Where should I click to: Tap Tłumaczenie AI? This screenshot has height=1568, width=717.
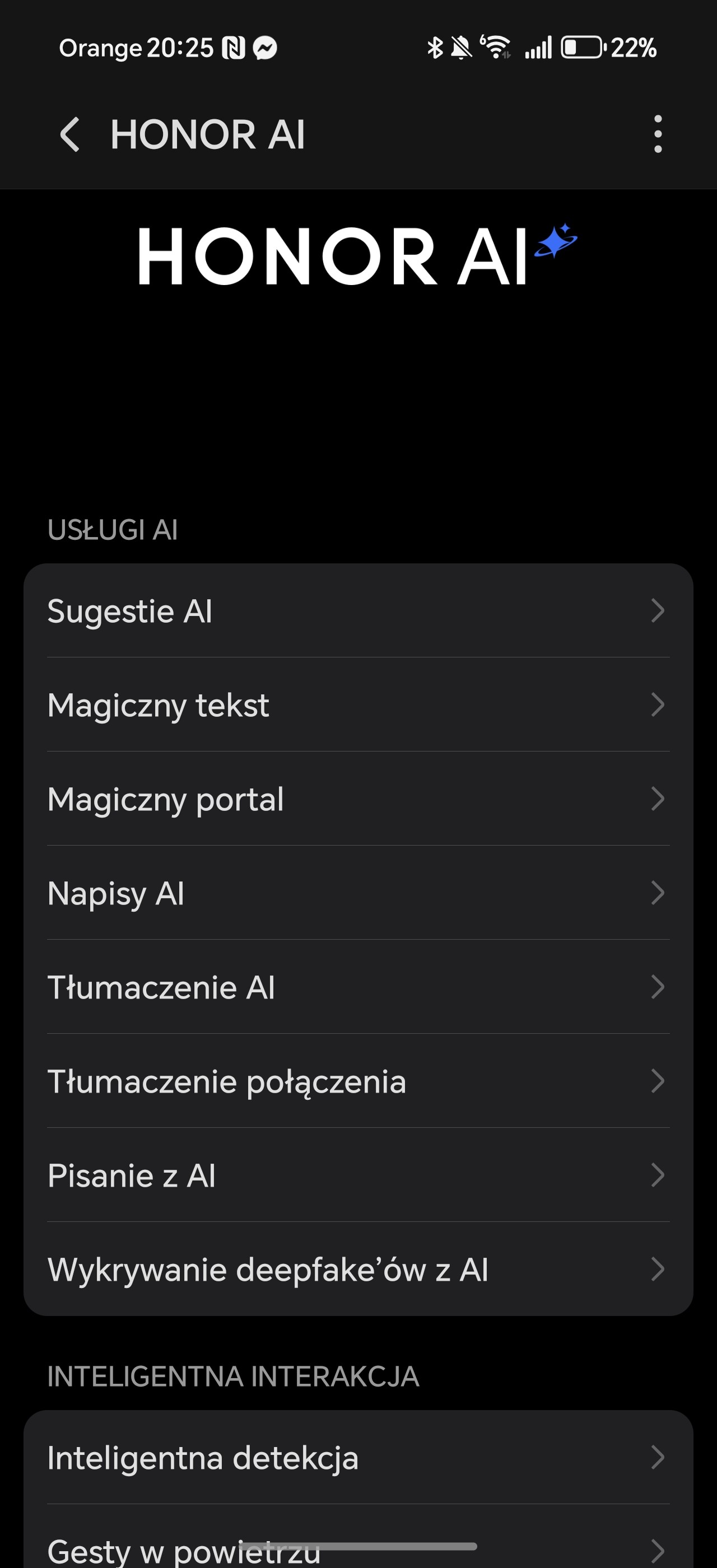(x=358, y=987)
